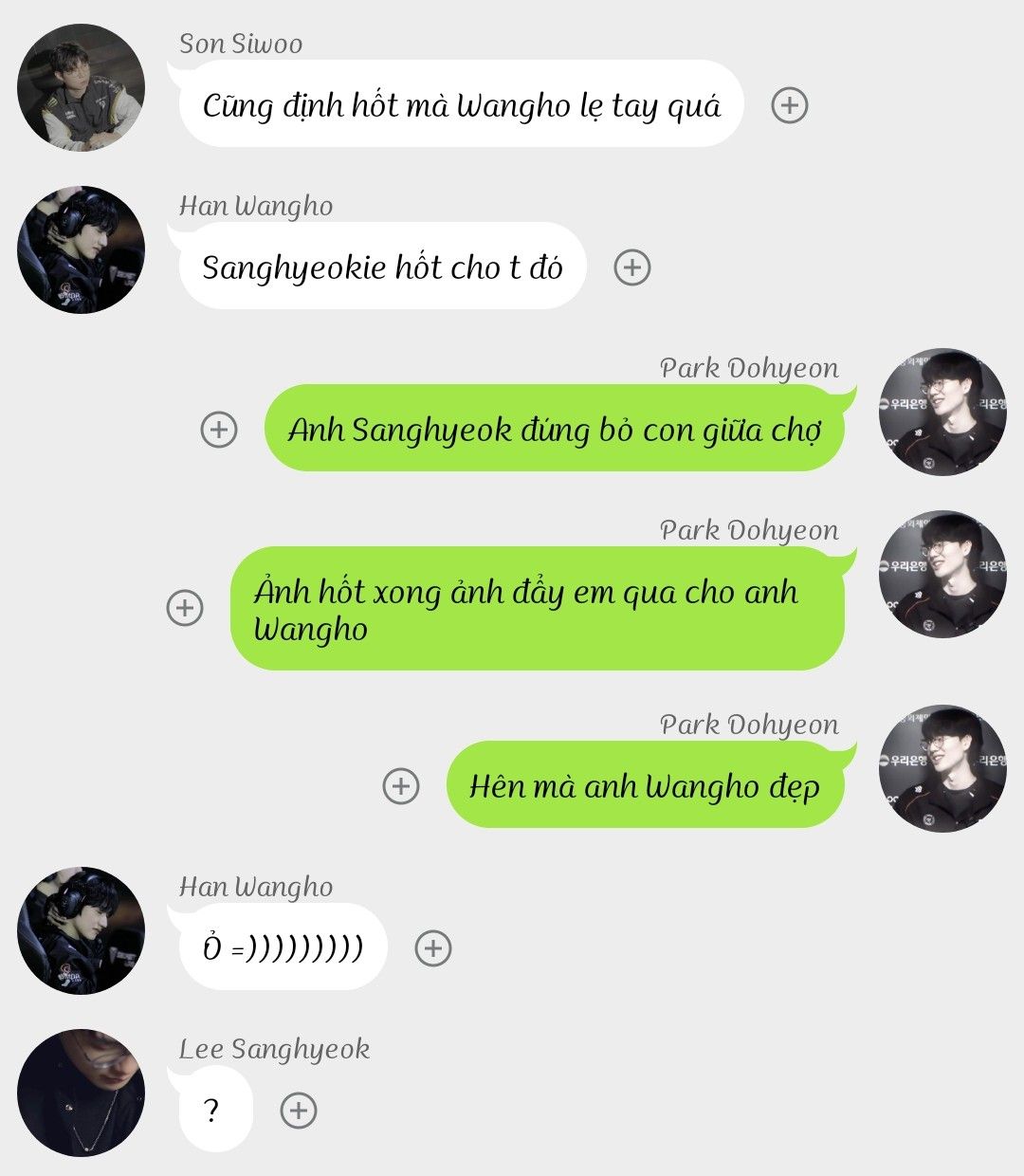The image size is (1024, 1176).
Task: Select the "Cũng định hốt" message bubble
Action: (461, 105)
